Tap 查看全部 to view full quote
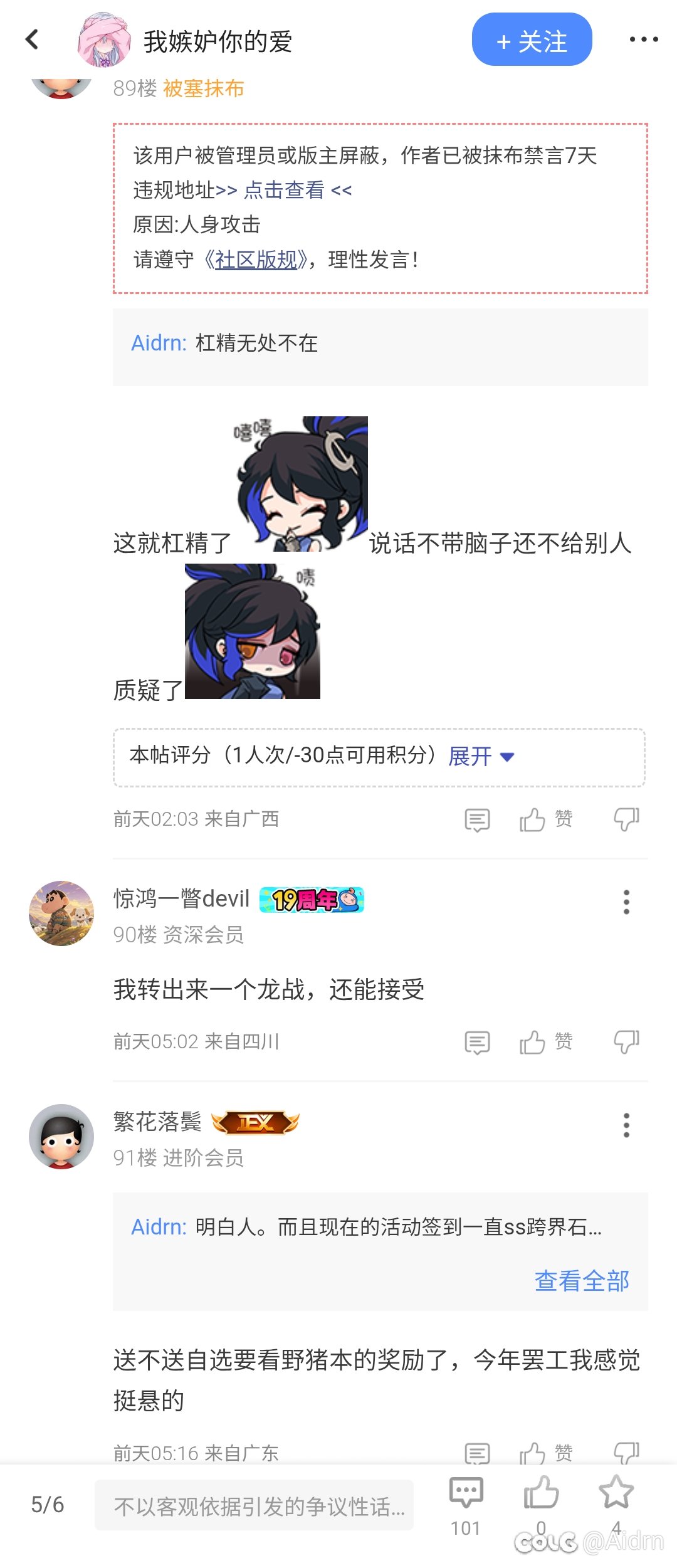 tap(581, 1280)
